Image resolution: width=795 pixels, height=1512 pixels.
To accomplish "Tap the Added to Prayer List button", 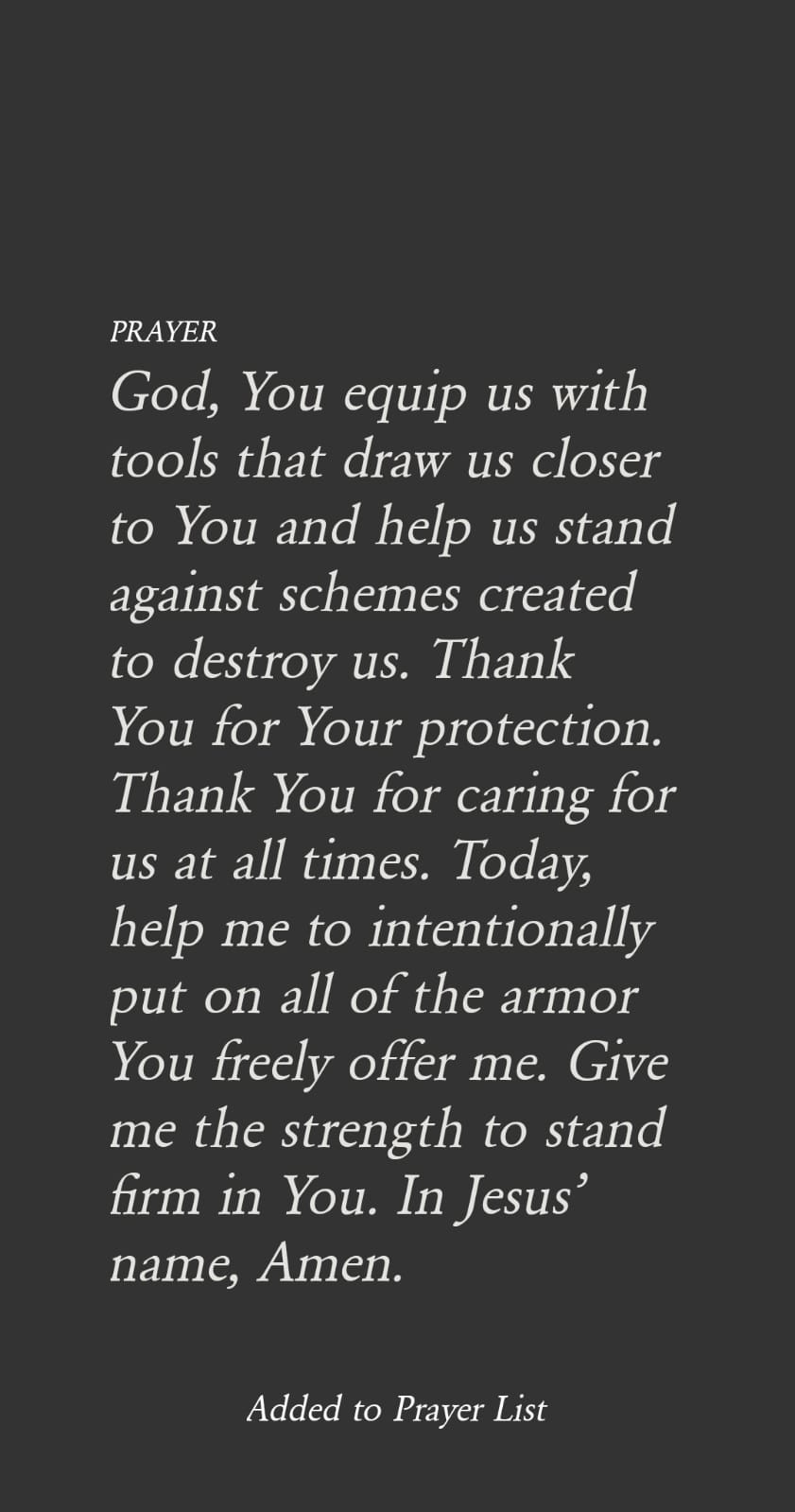I will (396, 1410).
